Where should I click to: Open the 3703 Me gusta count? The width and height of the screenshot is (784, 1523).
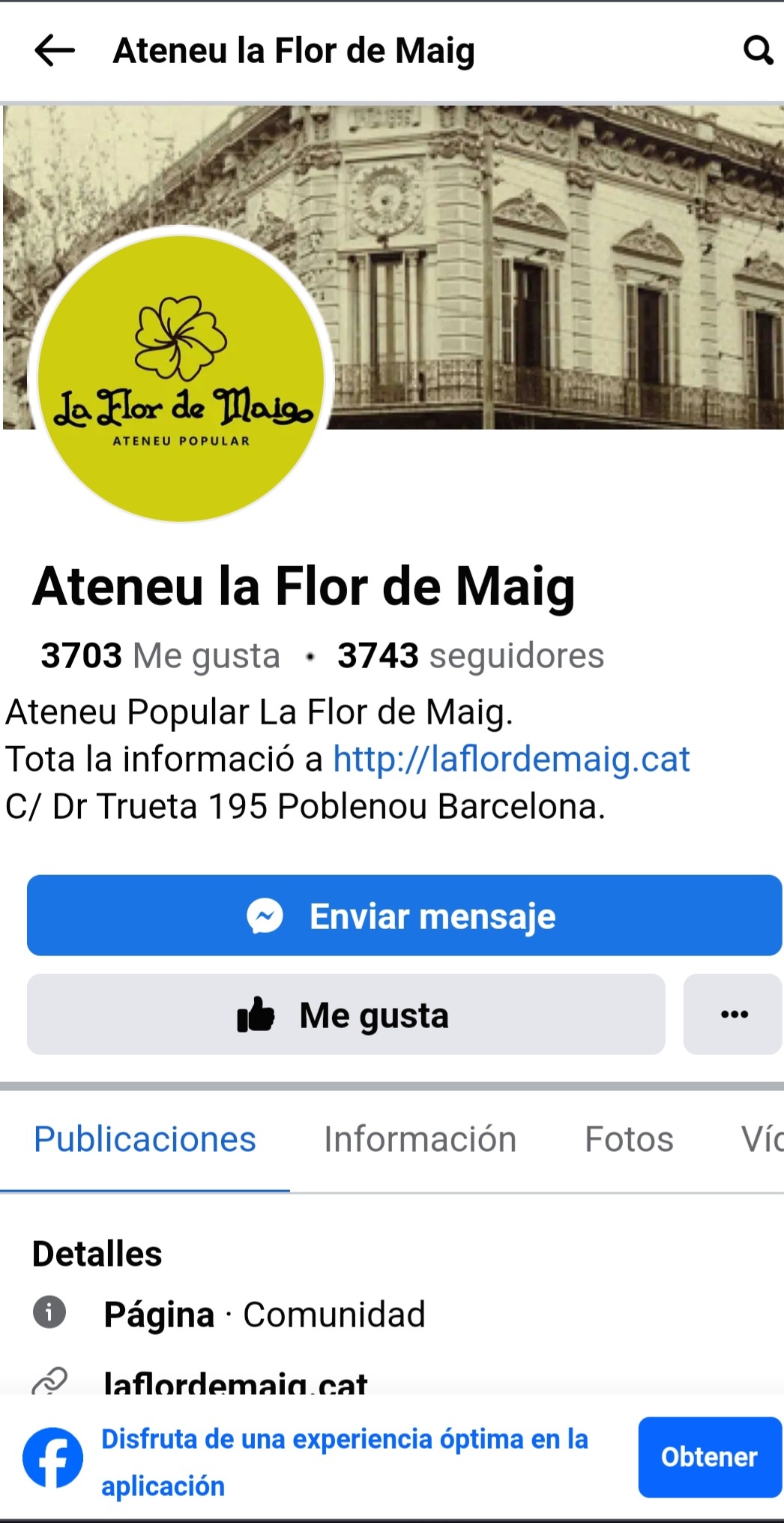160,655
